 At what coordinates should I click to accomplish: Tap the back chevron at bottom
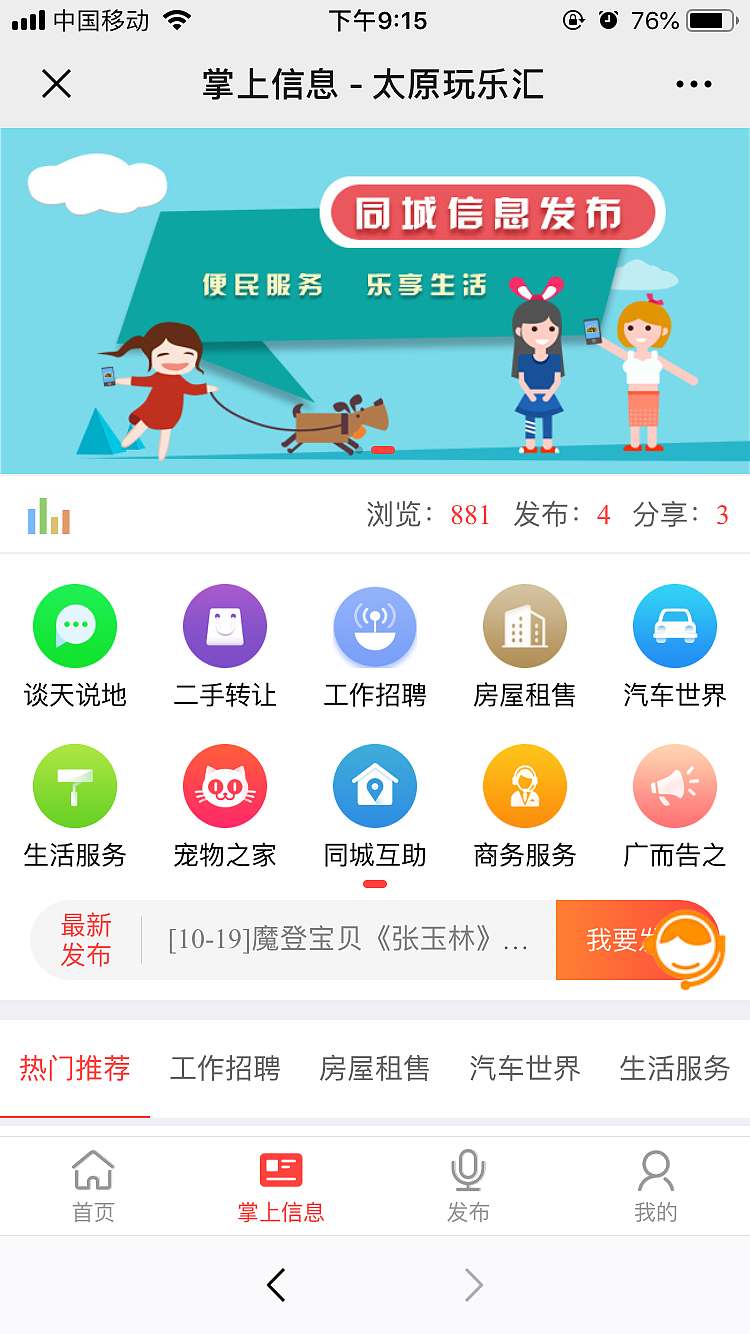[x=277, y=1285]
